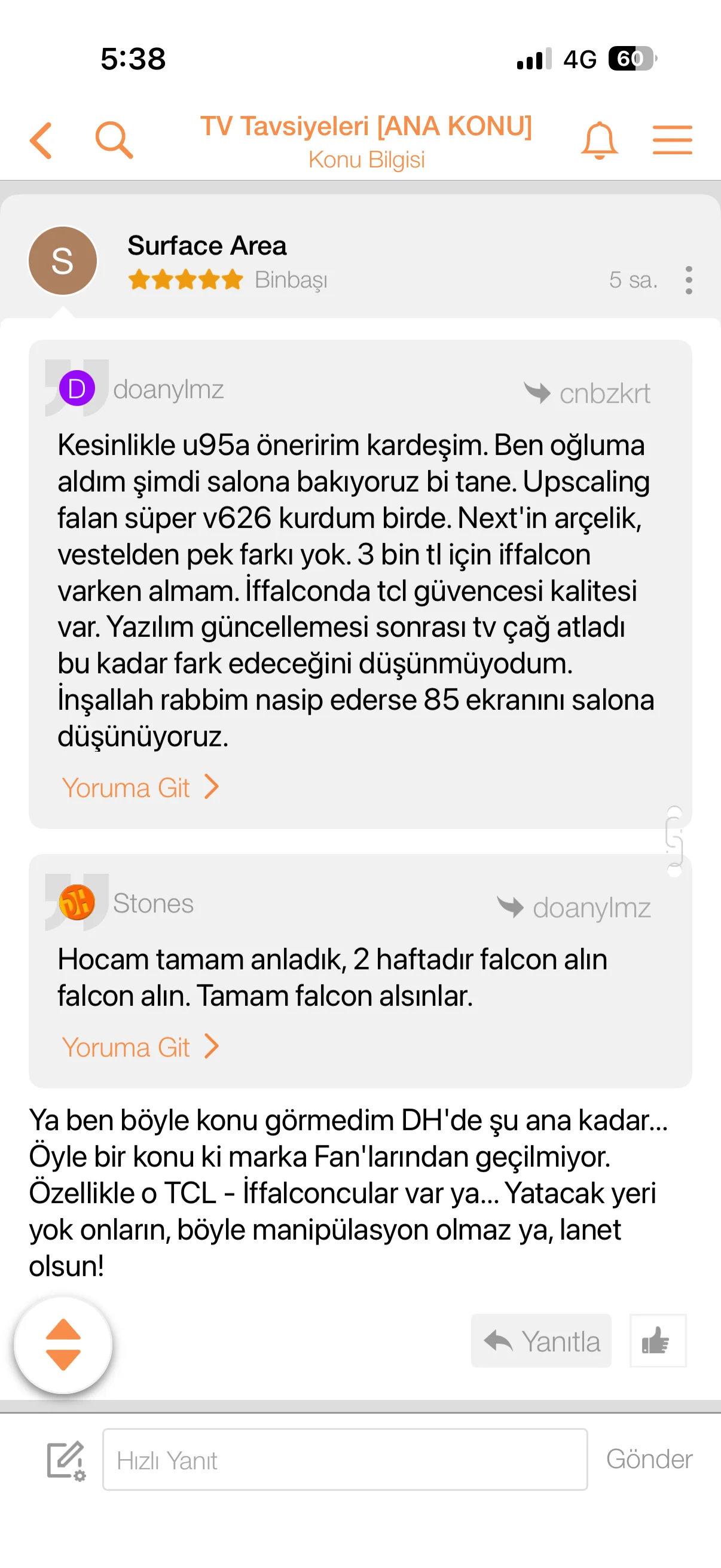Image resolution: width=721 pixels, height=1568 pixels.
Task: Open the advanced reply editor icon
Action: click(x=66, y=1460)
